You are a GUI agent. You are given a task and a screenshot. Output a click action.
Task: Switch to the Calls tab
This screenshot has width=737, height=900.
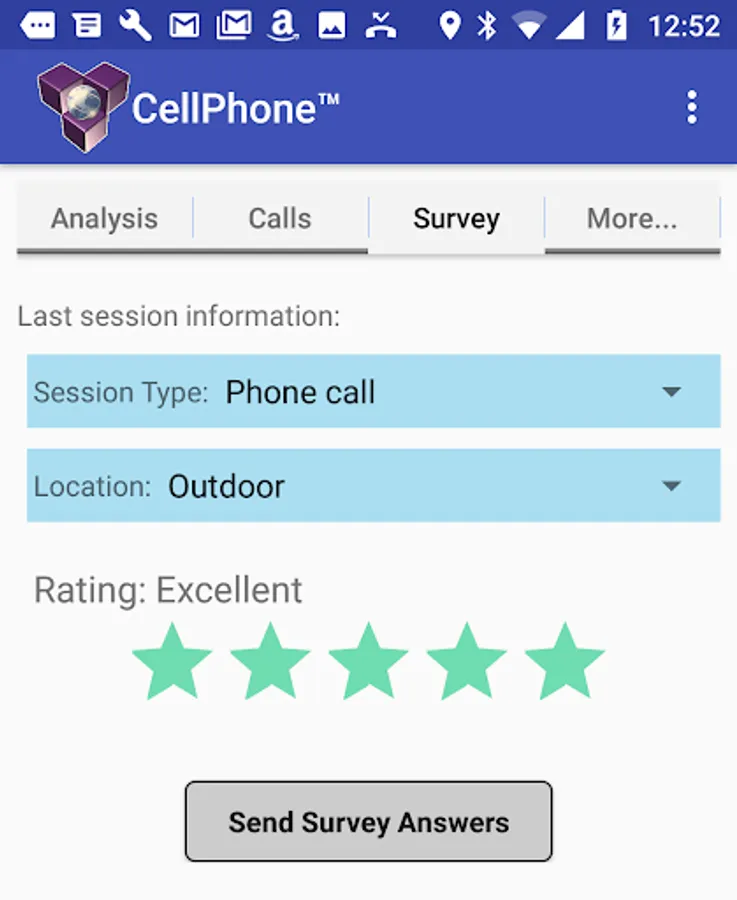pyautogui.click(x=280, y=218)
